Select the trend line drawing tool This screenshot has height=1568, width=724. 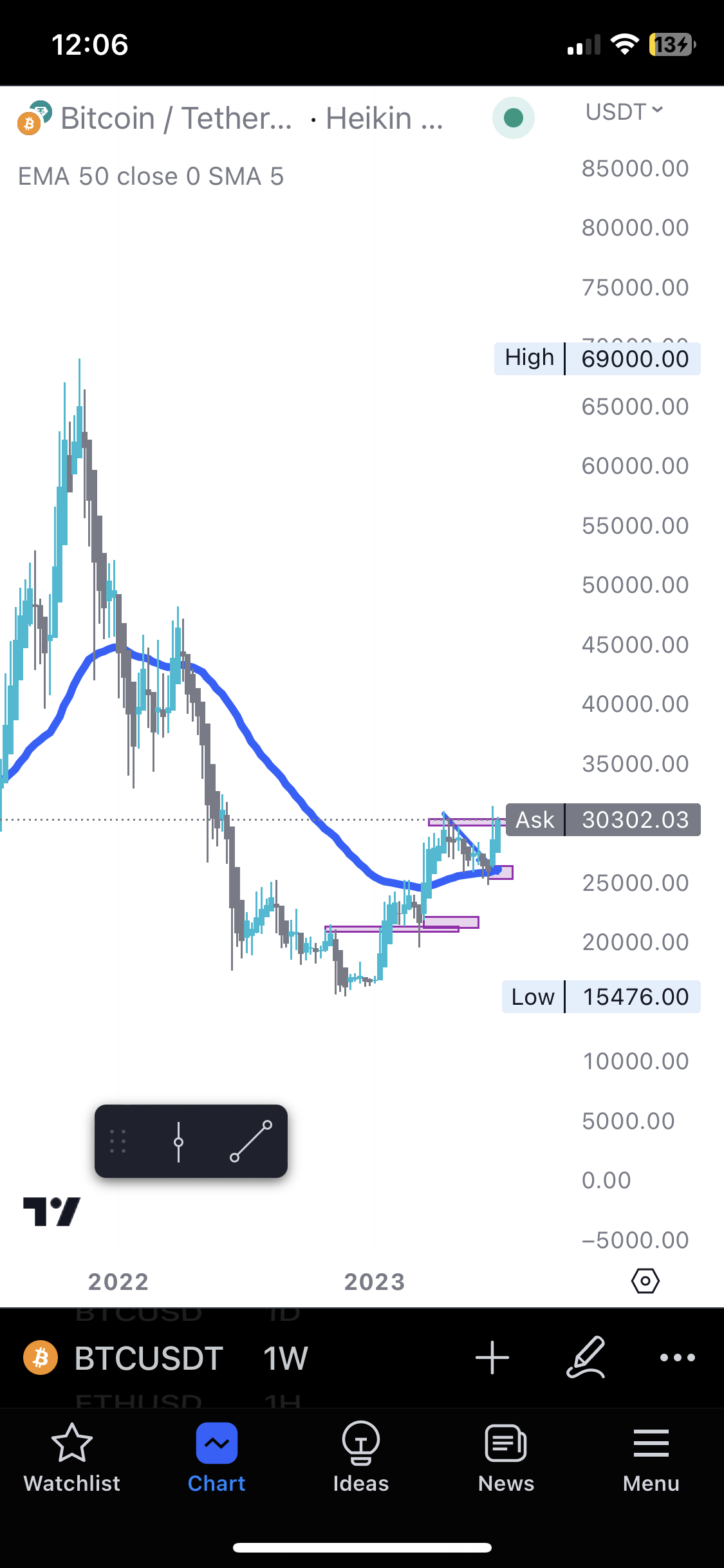click(x=250, y=1141)
